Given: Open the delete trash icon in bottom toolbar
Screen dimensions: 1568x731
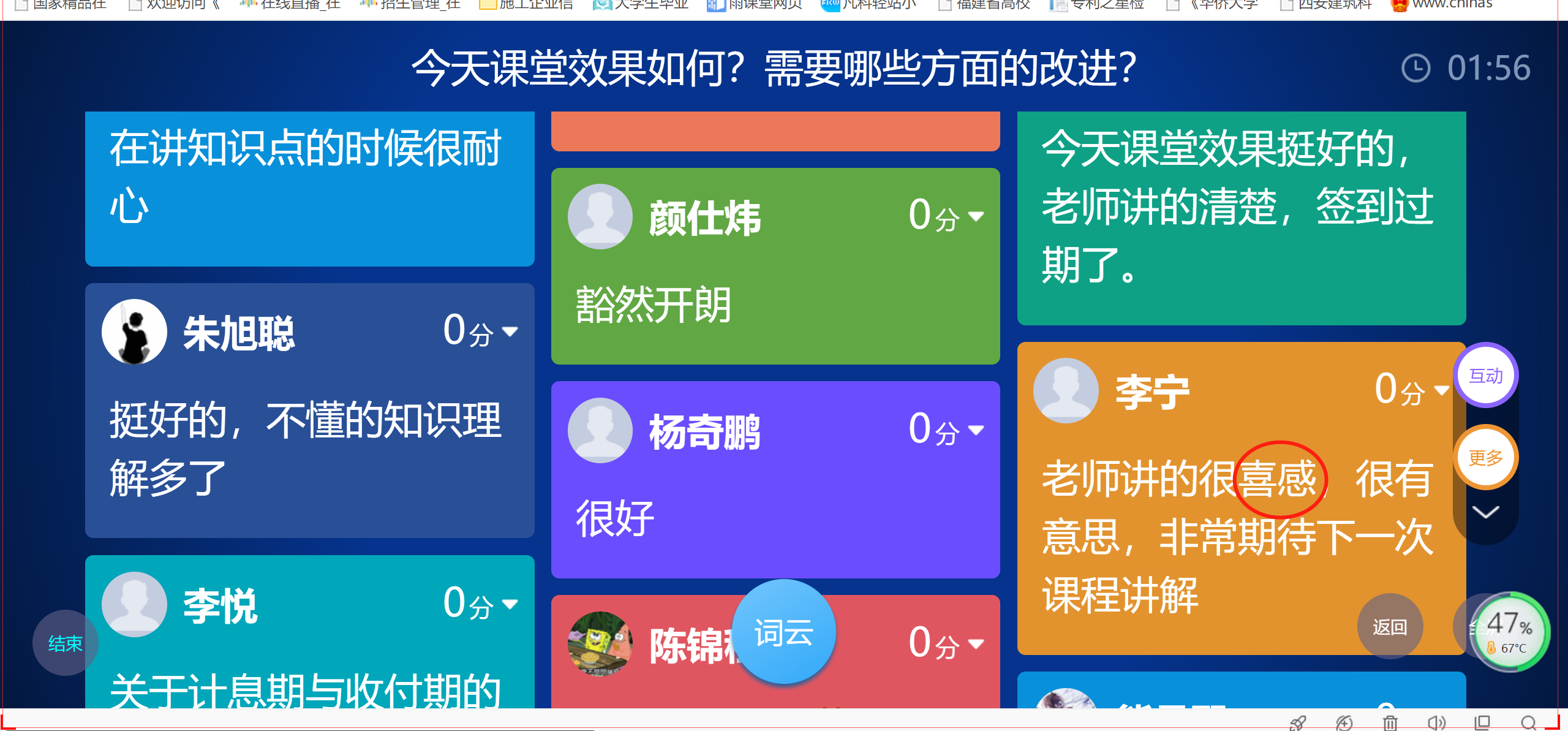Looking at the screenshot, I should click(x=1390, y=723).
